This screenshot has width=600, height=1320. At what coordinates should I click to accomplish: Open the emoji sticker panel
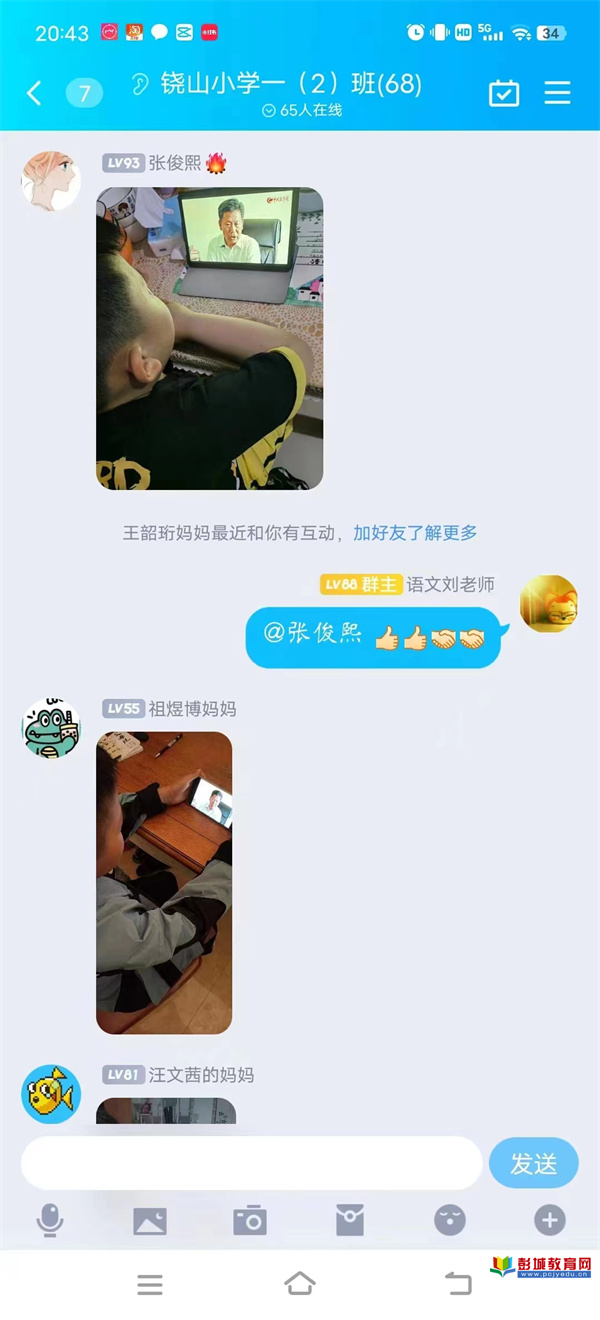click(450, 1220)
